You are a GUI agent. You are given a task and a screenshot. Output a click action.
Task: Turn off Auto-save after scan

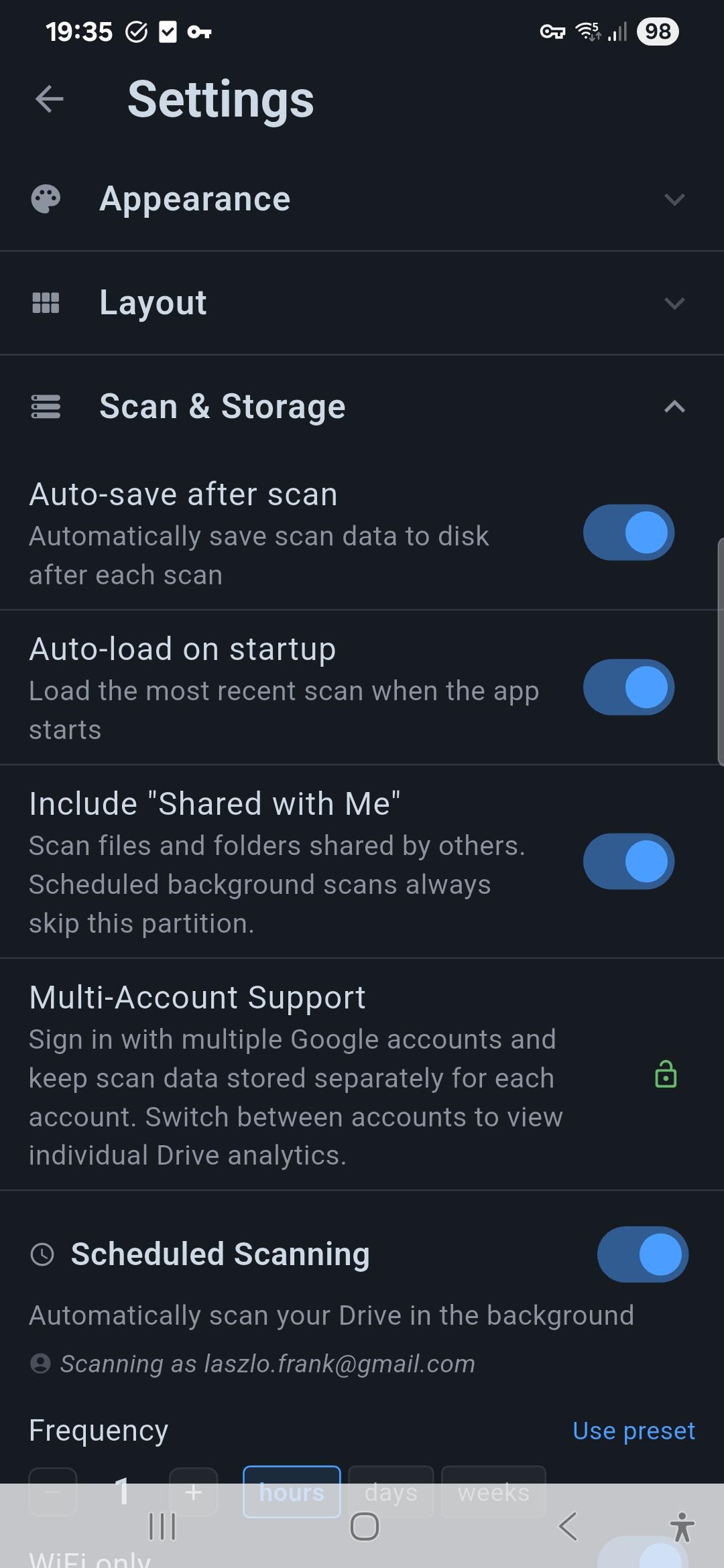628,533
